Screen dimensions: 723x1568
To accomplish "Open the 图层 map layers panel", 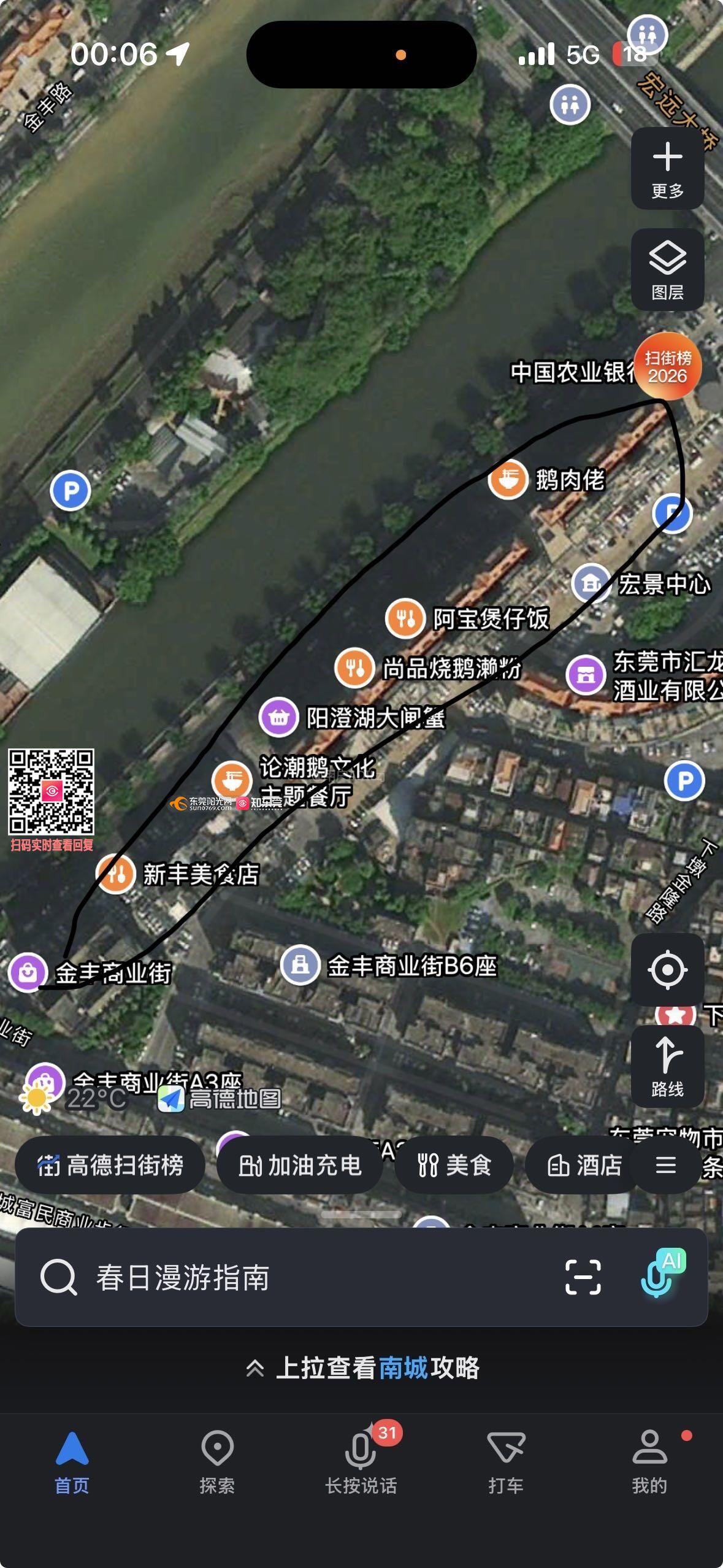I will coord(667,270).
